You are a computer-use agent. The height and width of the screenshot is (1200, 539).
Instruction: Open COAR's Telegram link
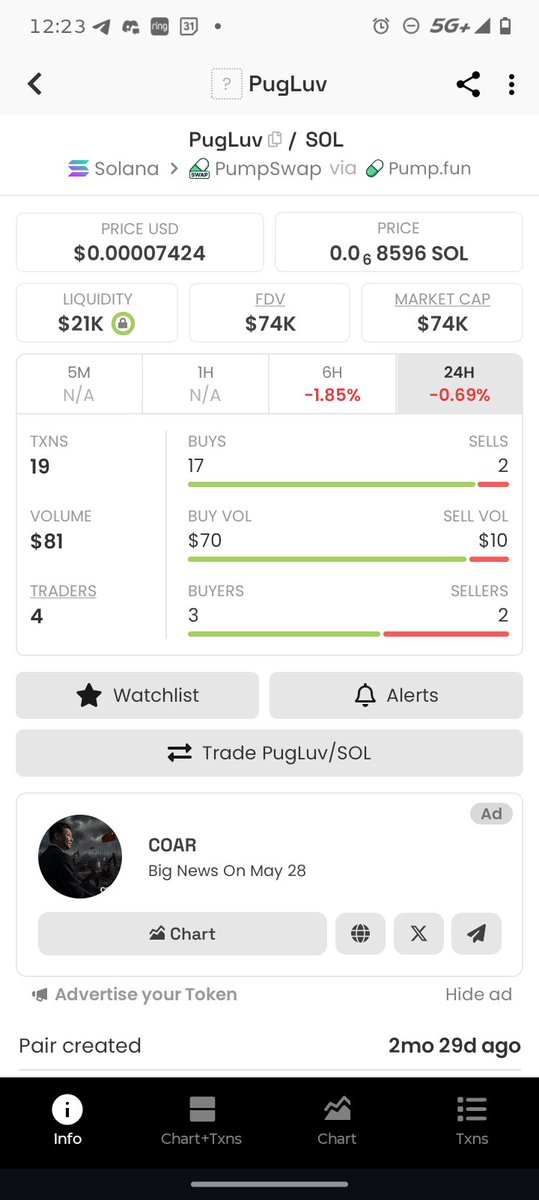(x=476, y=934)
